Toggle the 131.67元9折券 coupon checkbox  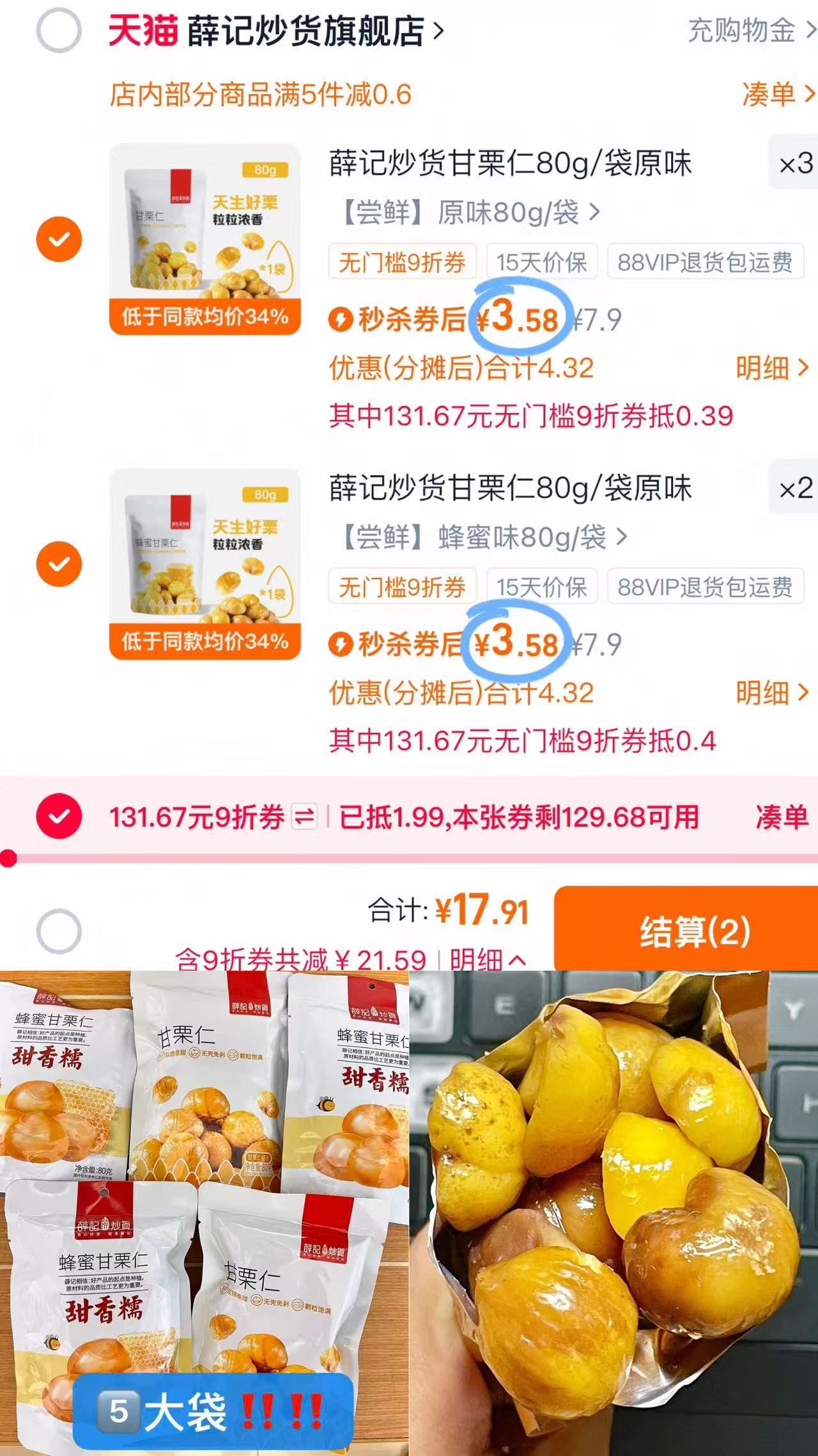[60, 817]
